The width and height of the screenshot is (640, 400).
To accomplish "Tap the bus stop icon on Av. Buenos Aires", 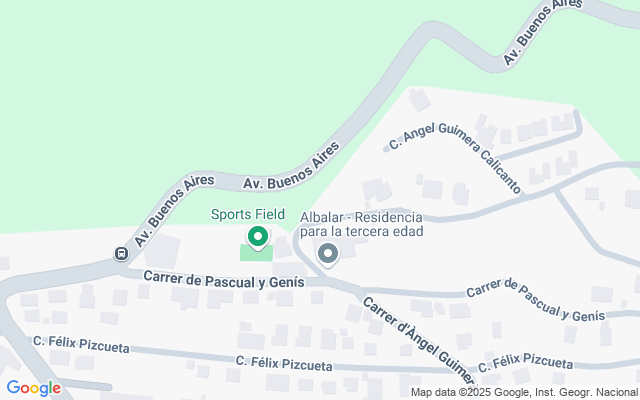I will coord(121,253).
